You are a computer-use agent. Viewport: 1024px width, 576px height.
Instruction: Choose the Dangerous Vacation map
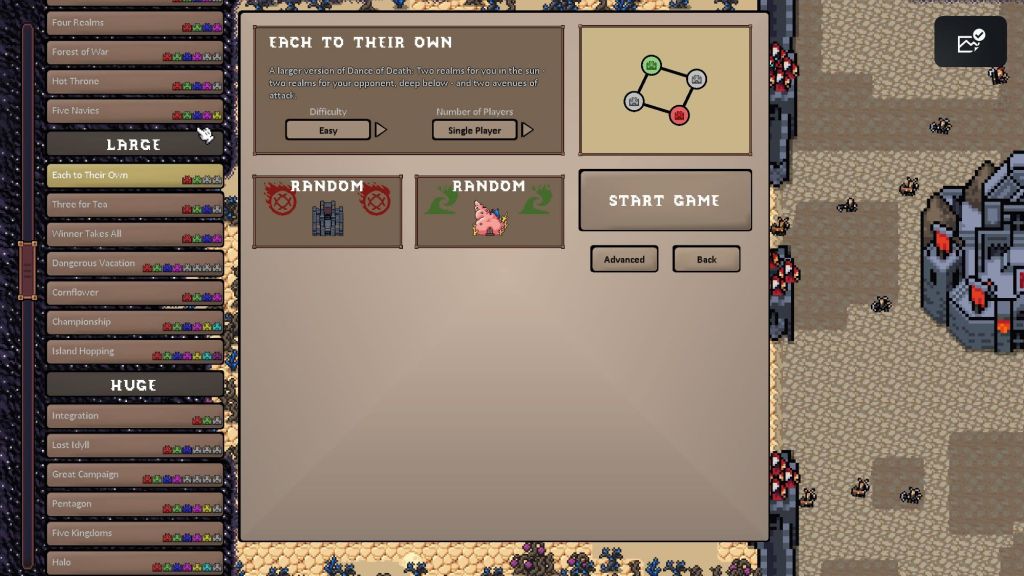[135, 263]
